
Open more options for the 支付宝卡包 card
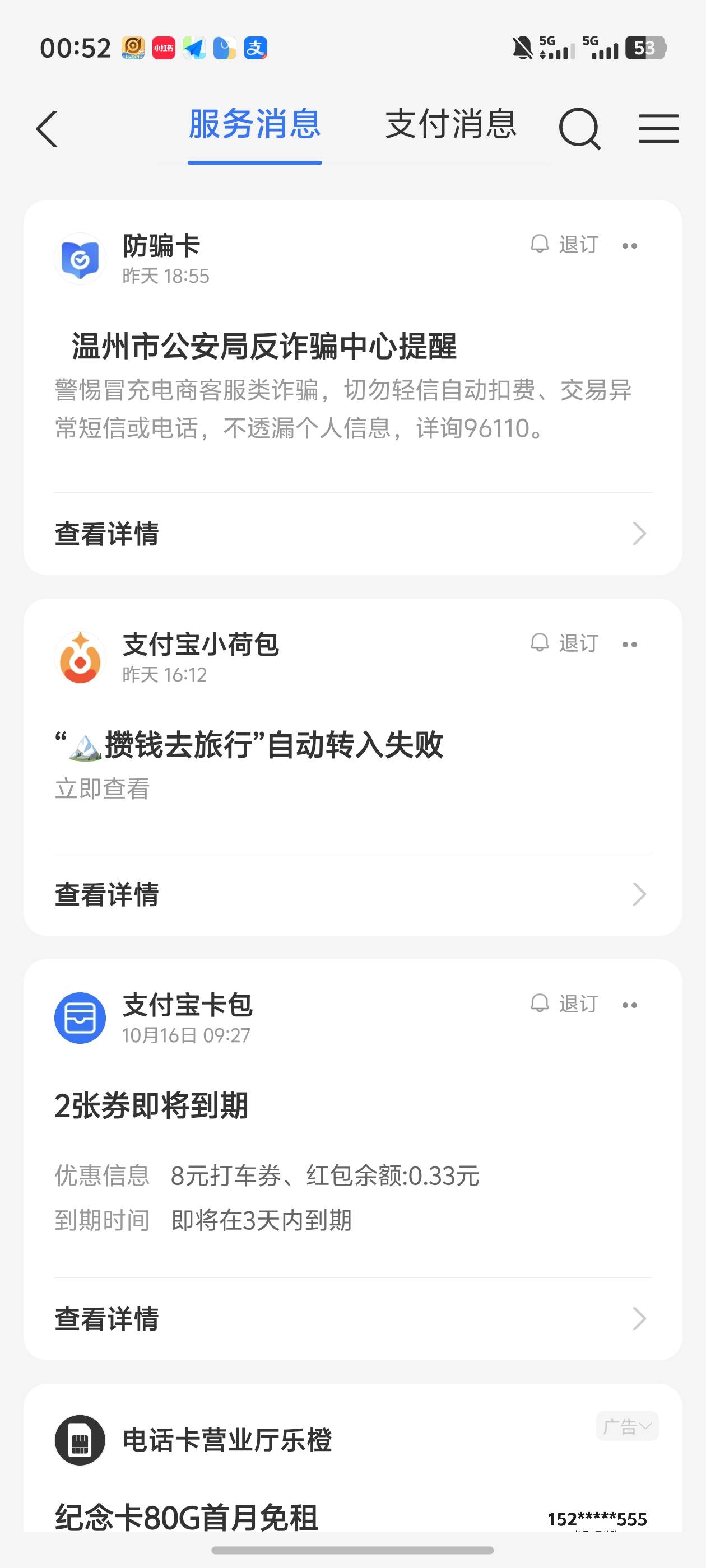click(630, 1005)
